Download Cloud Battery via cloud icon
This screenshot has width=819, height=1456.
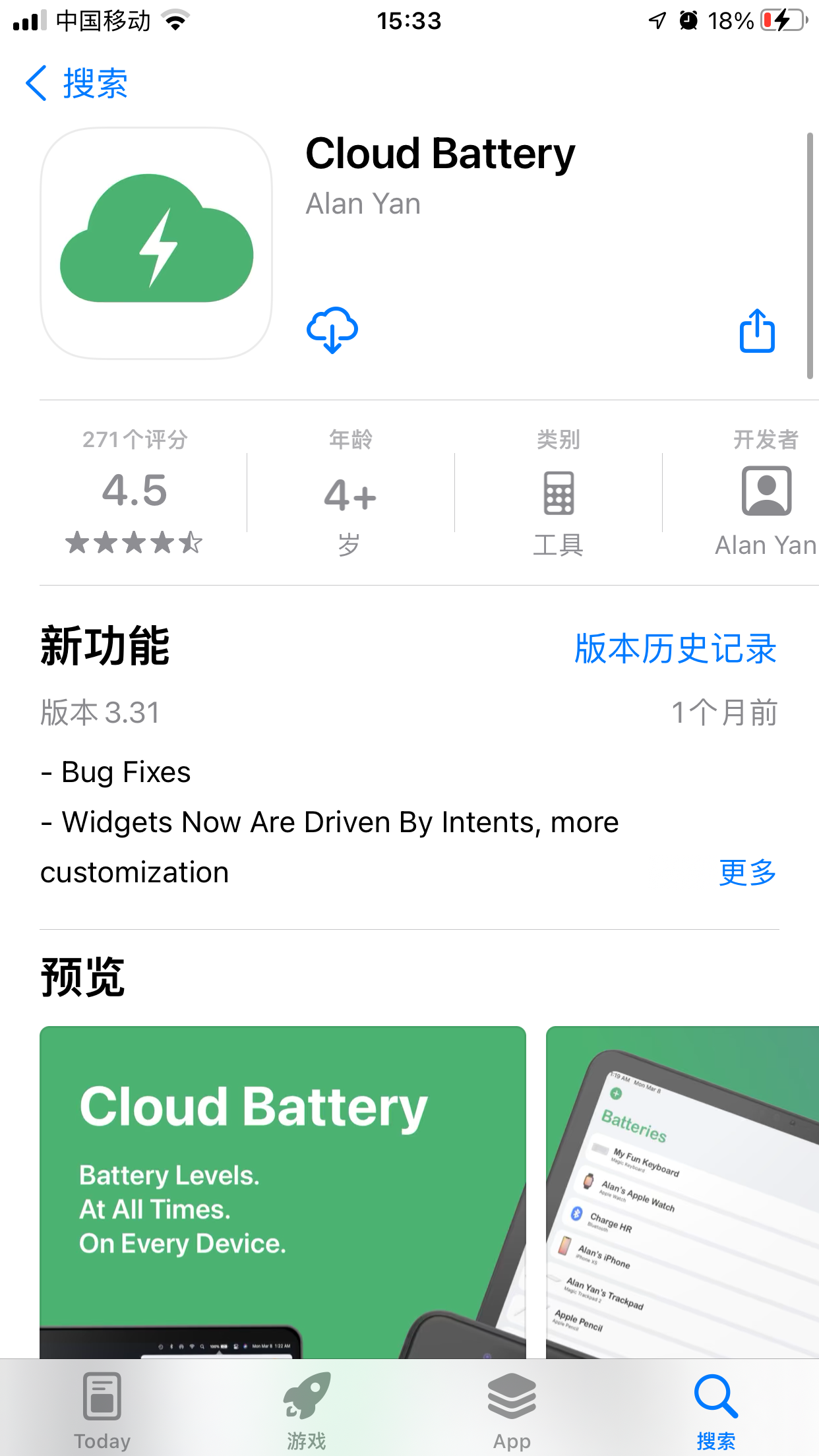tap(332, 330)
